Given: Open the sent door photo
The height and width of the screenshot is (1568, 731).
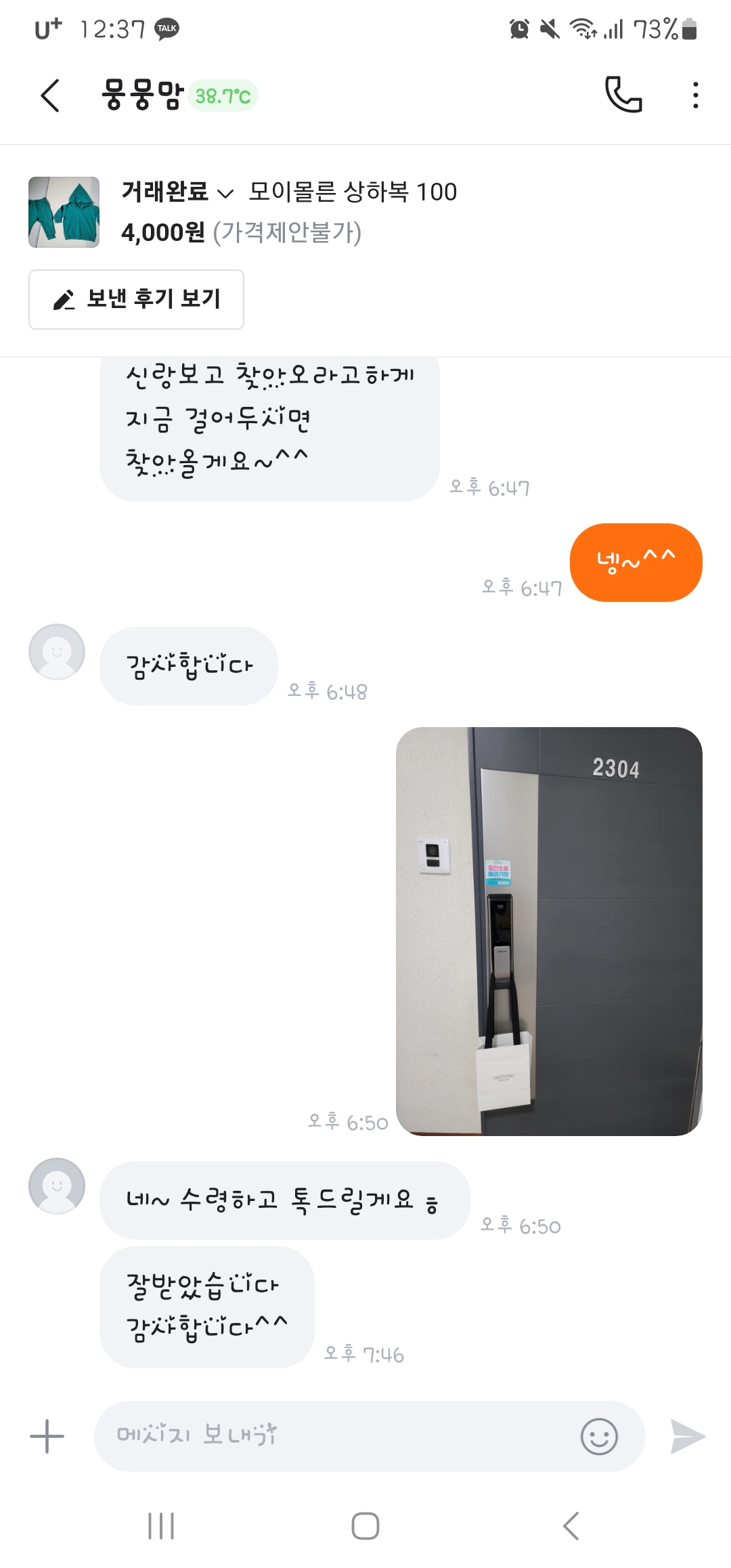Looking at the screenshot, I should [x=549, y=931].
